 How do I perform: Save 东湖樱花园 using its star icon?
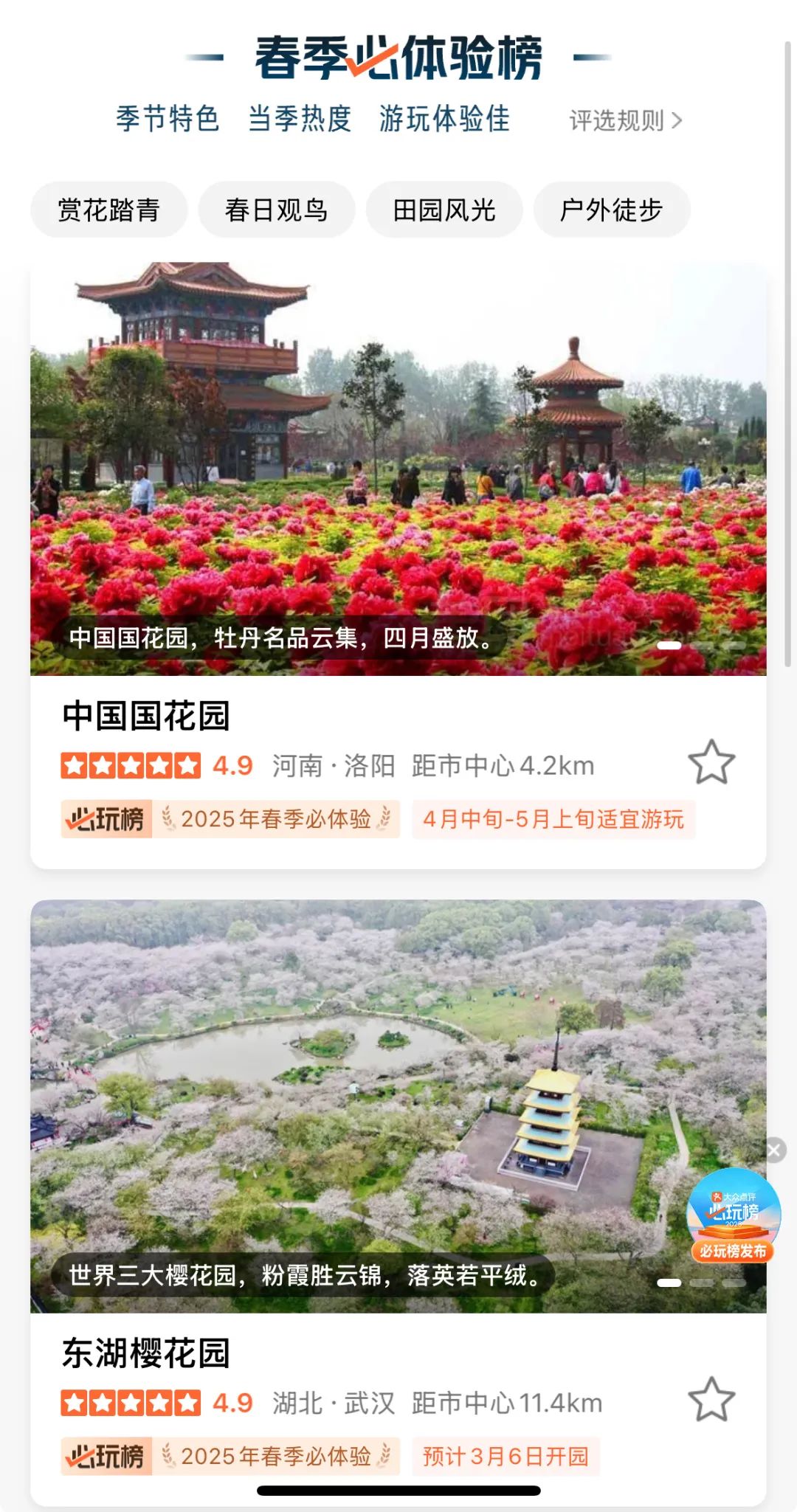pos(711,1400)
